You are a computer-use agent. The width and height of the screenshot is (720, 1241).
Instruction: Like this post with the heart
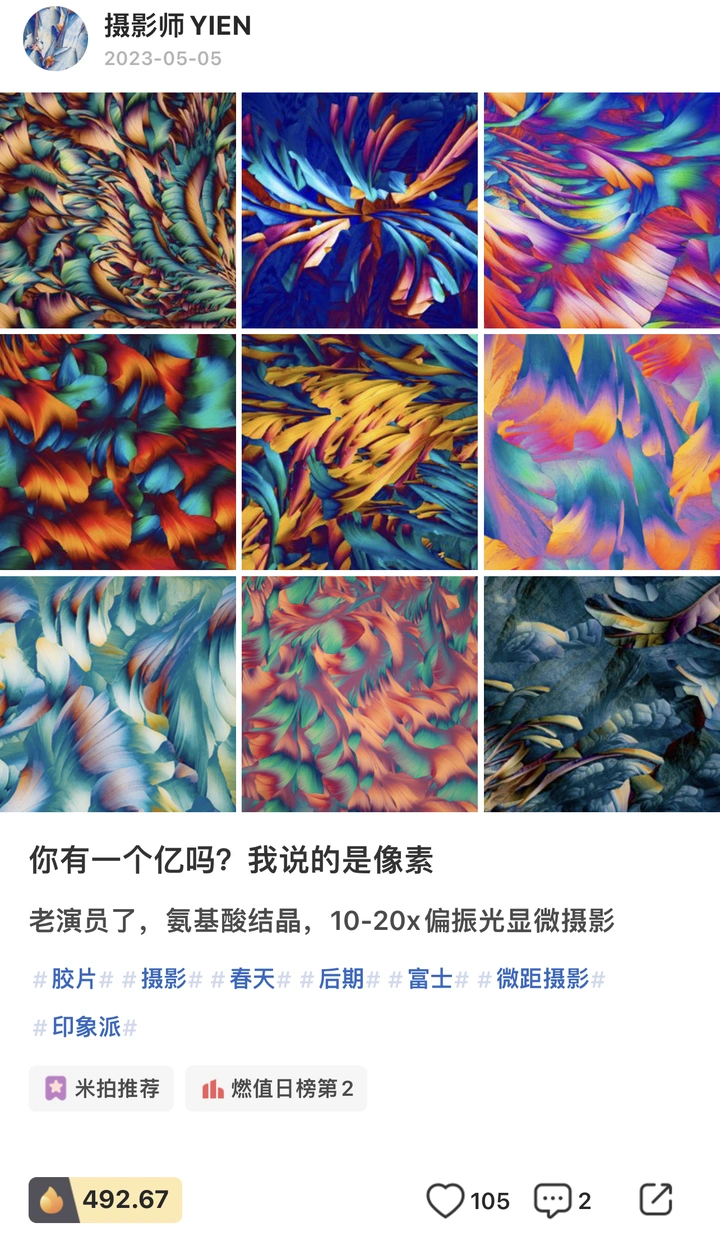446,1200
